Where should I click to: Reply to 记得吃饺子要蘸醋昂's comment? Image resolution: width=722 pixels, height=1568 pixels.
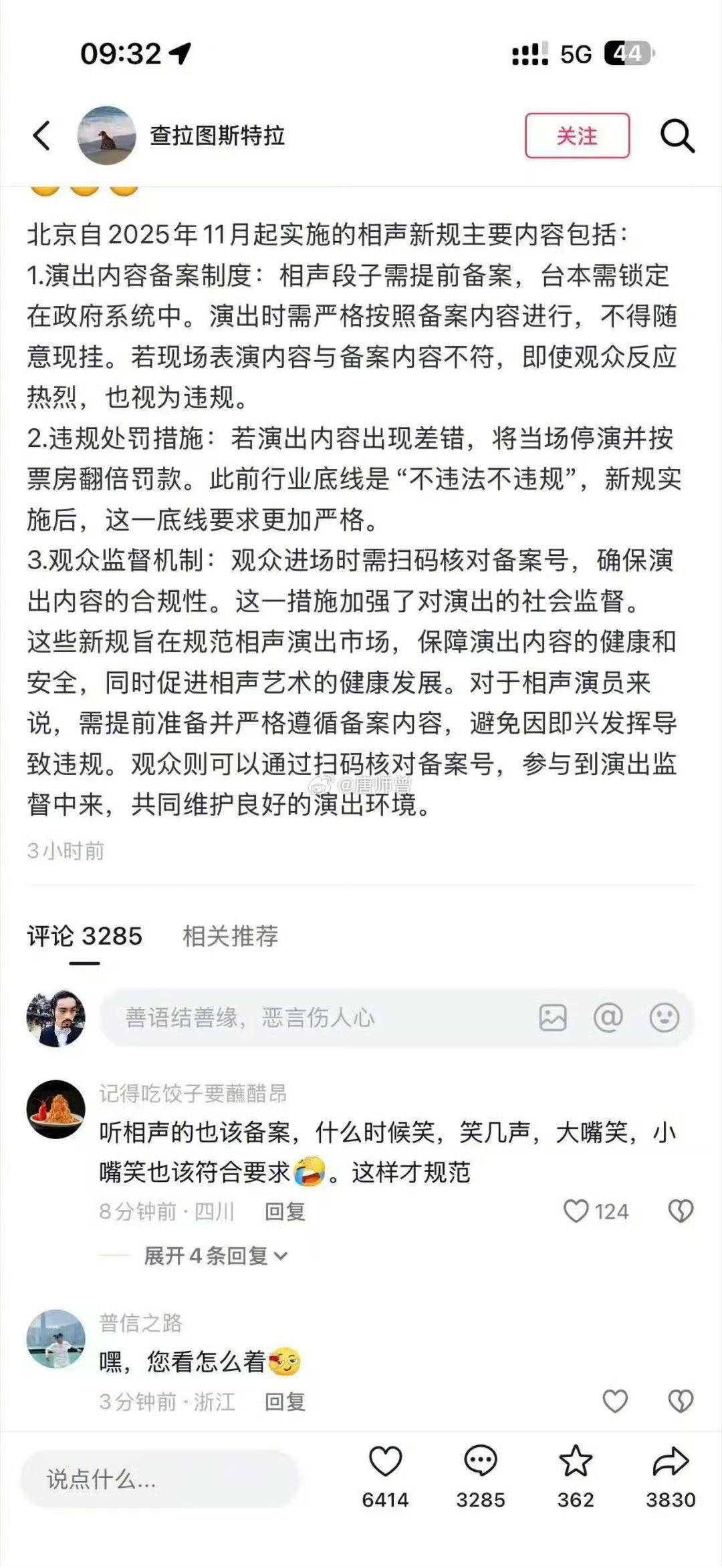pyautogui.click(x=285, y=1211)
